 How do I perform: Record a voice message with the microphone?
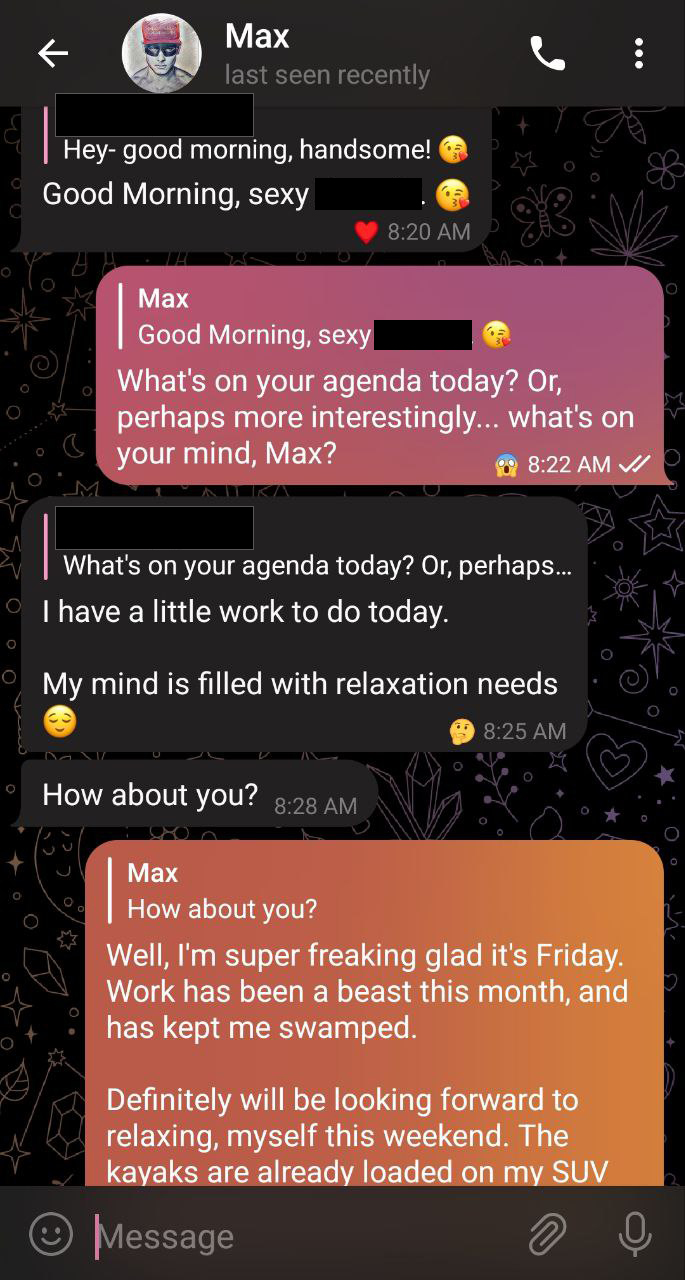(x=634, y=1235)
